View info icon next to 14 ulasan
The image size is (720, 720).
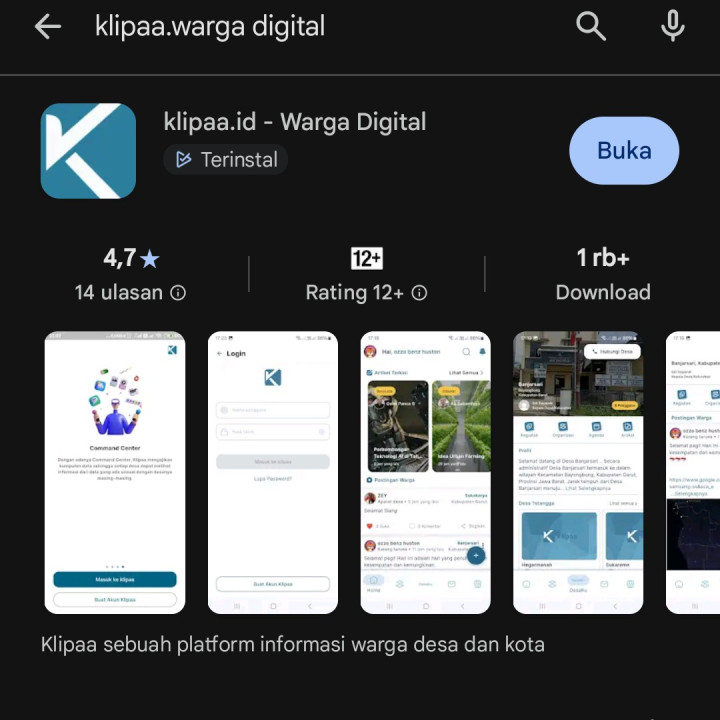pos(178,293)
